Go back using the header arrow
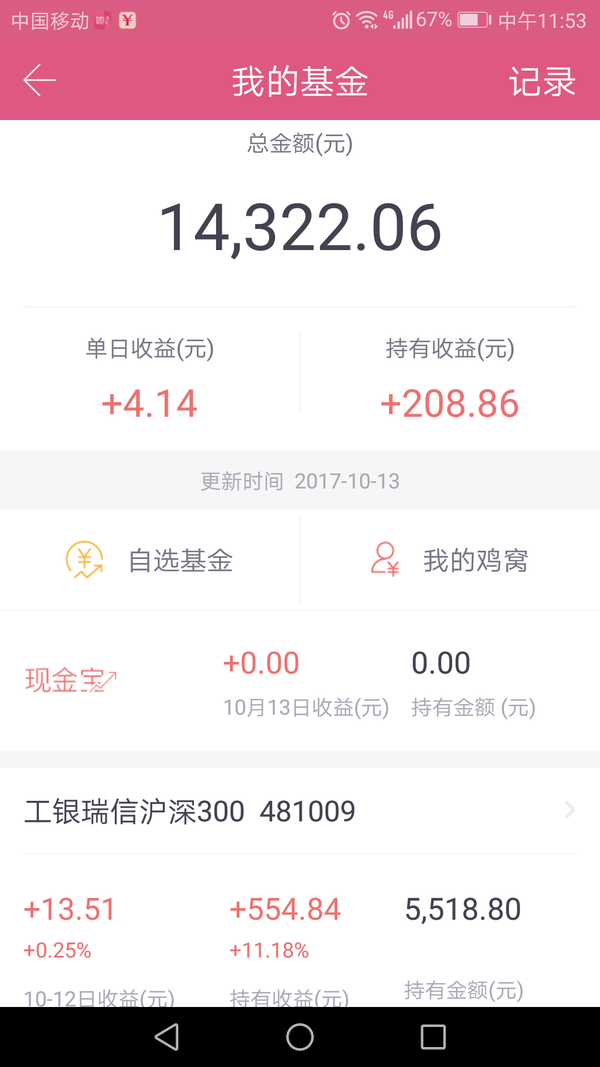600x1067 pixels. [x=39, y=81]
